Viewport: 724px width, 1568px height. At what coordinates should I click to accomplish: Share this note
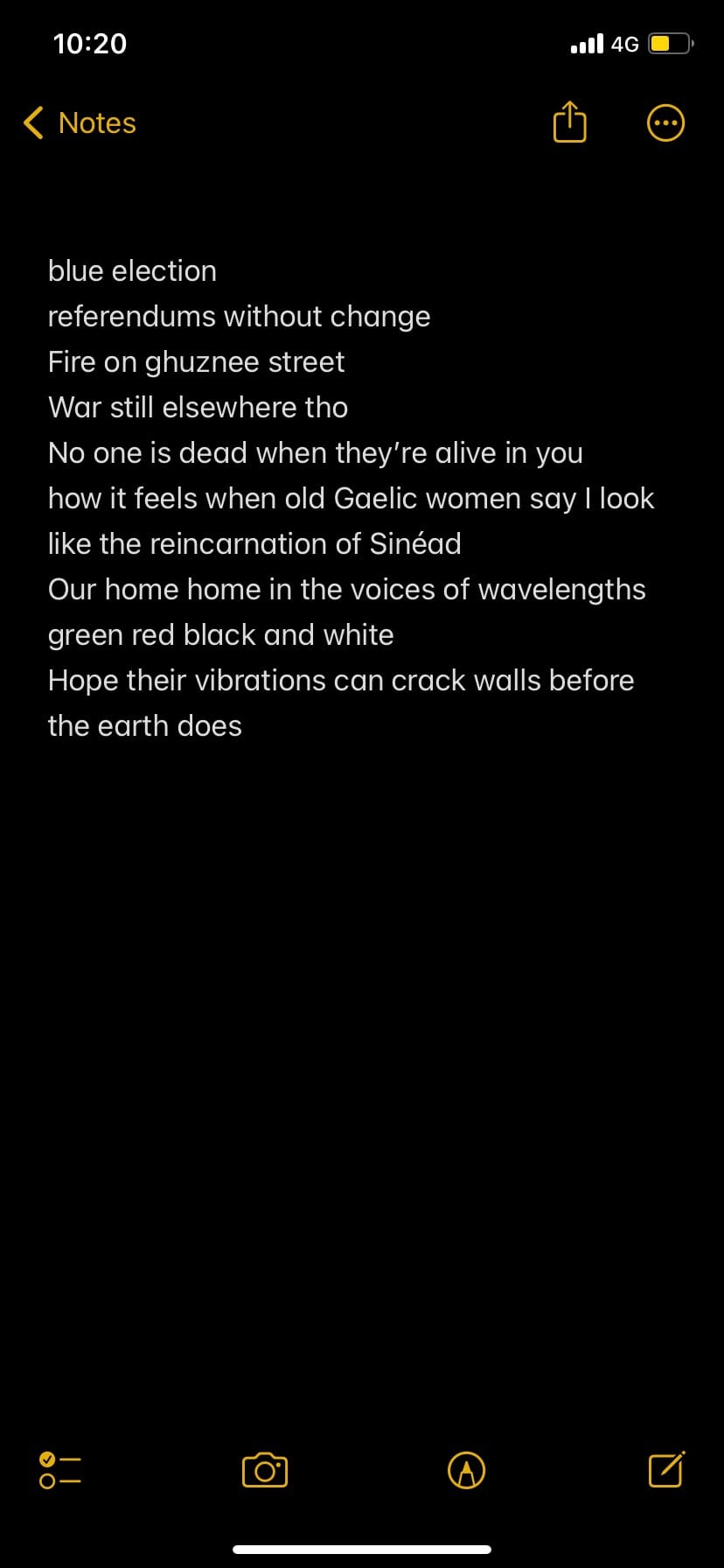point(569,122)
